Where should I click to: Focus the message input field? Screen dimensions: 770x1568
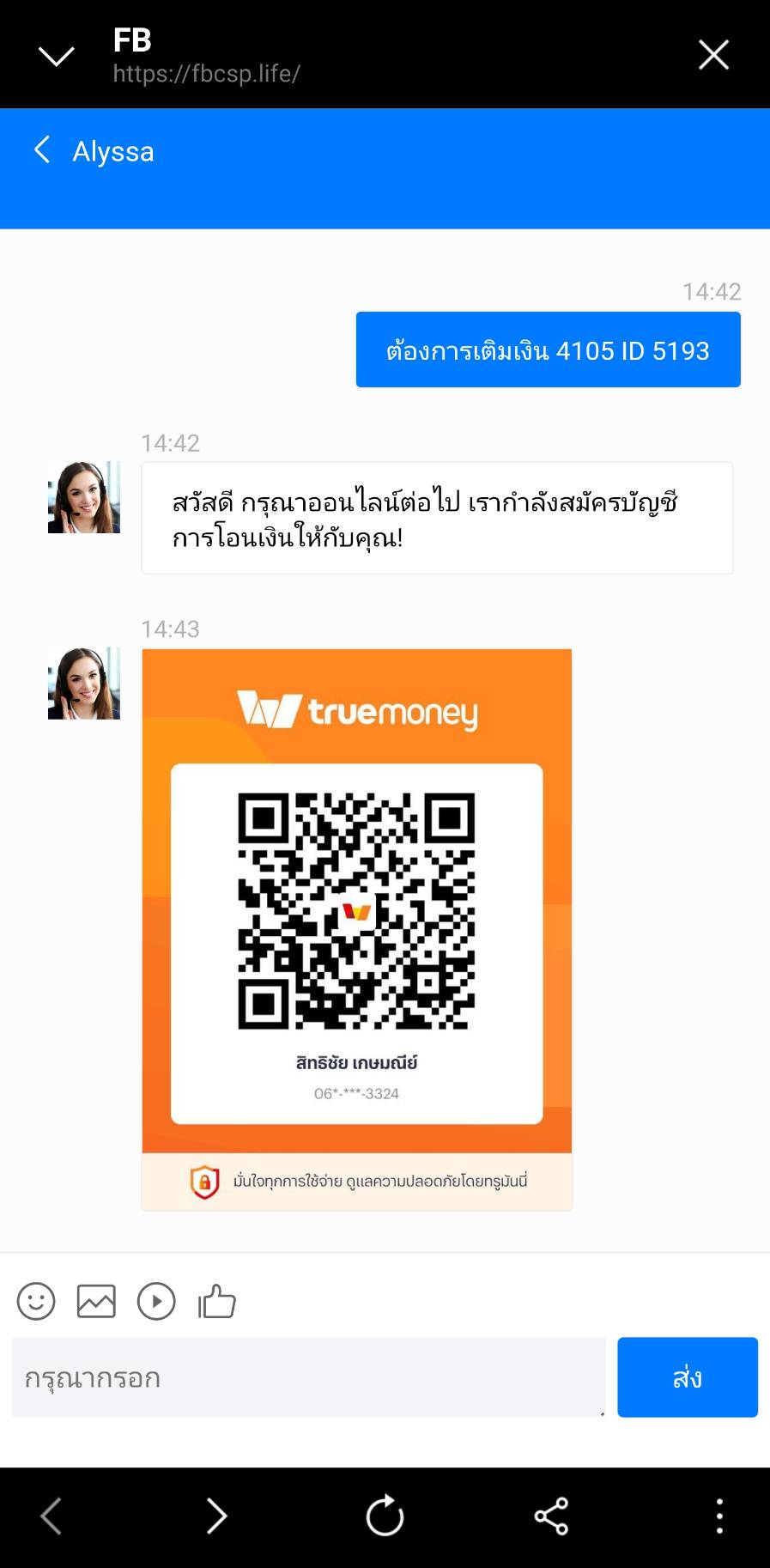click(x=308, y=1377)
